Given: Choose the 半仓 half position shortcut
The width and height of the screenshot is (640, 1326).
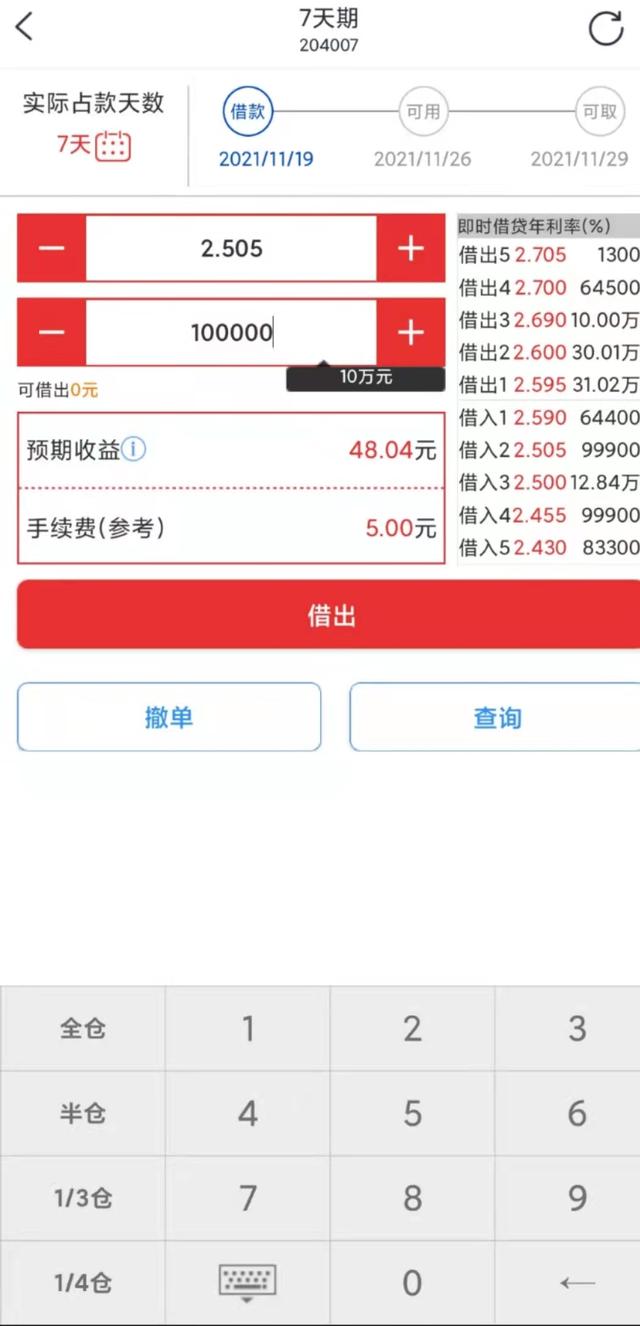Looking at the screenshot, I should click(82, 1113).
